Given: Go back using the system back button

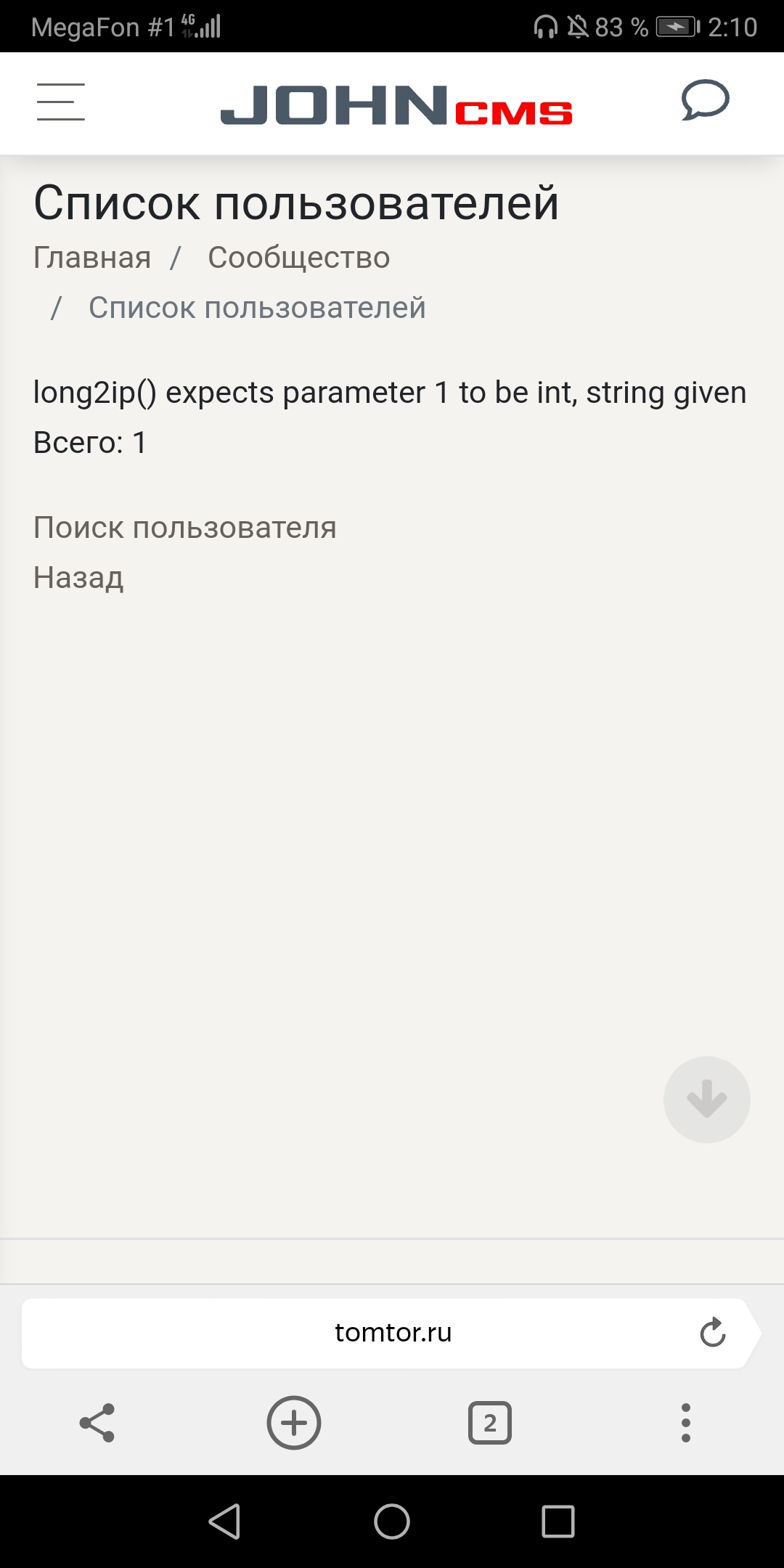Looking at the screenshot, I should point(224,1522).
